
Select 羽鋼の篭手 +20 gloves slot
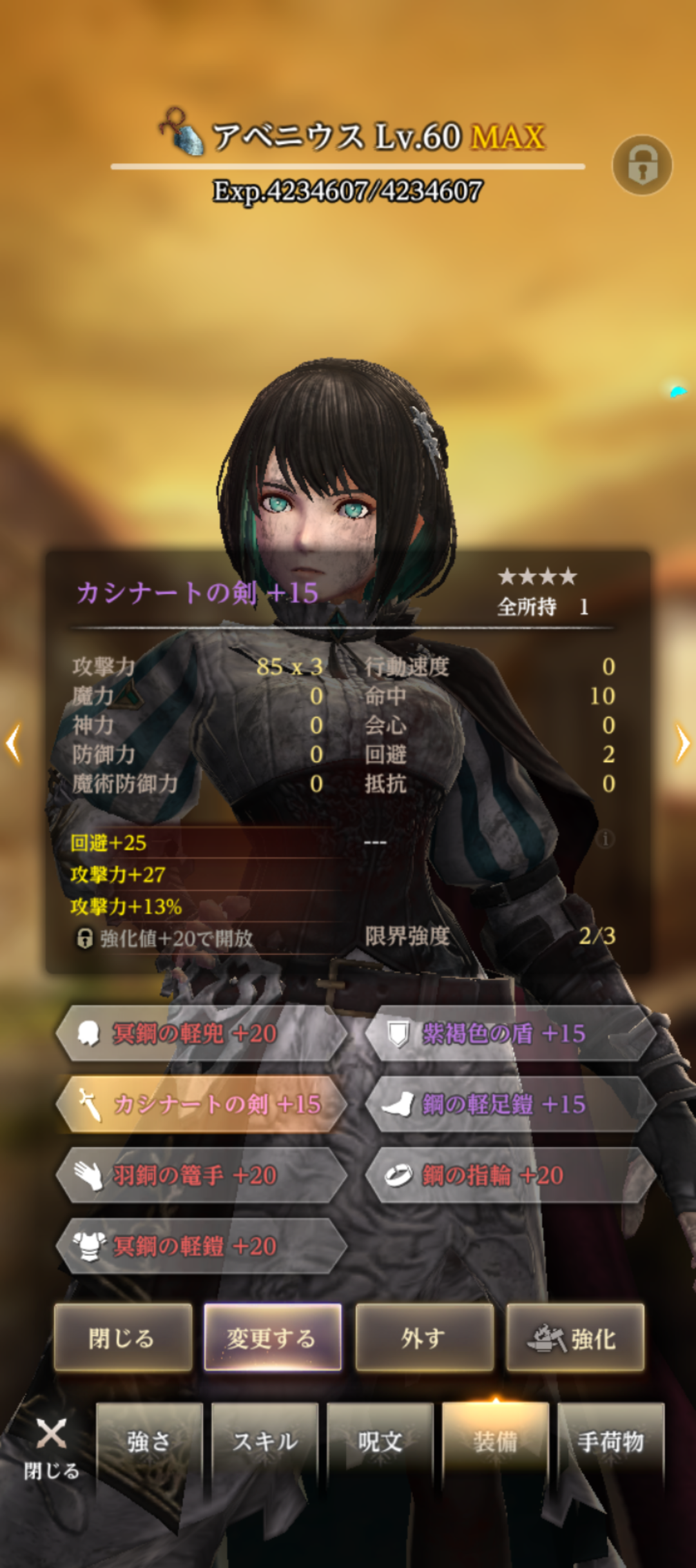click(x=201, y=1175)
